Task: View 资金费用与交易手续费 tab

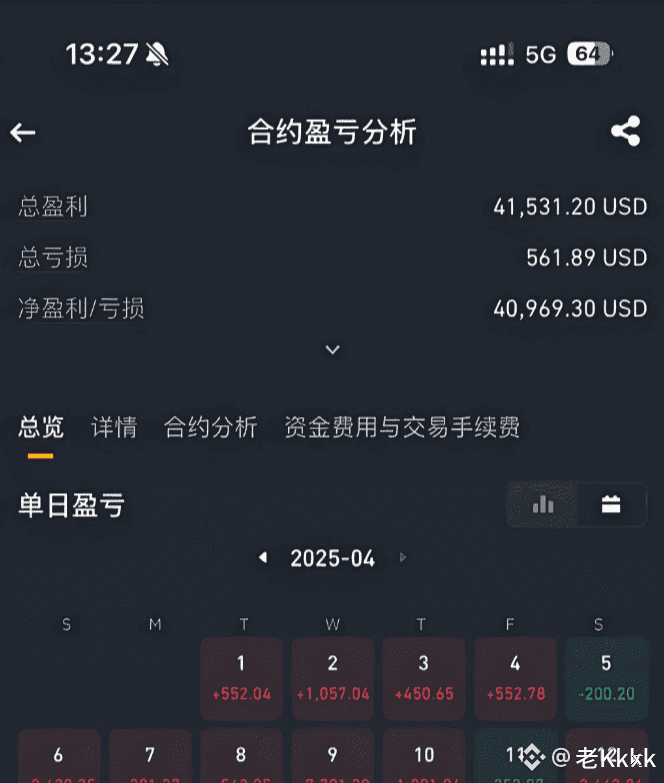Action: click(402, 428)
